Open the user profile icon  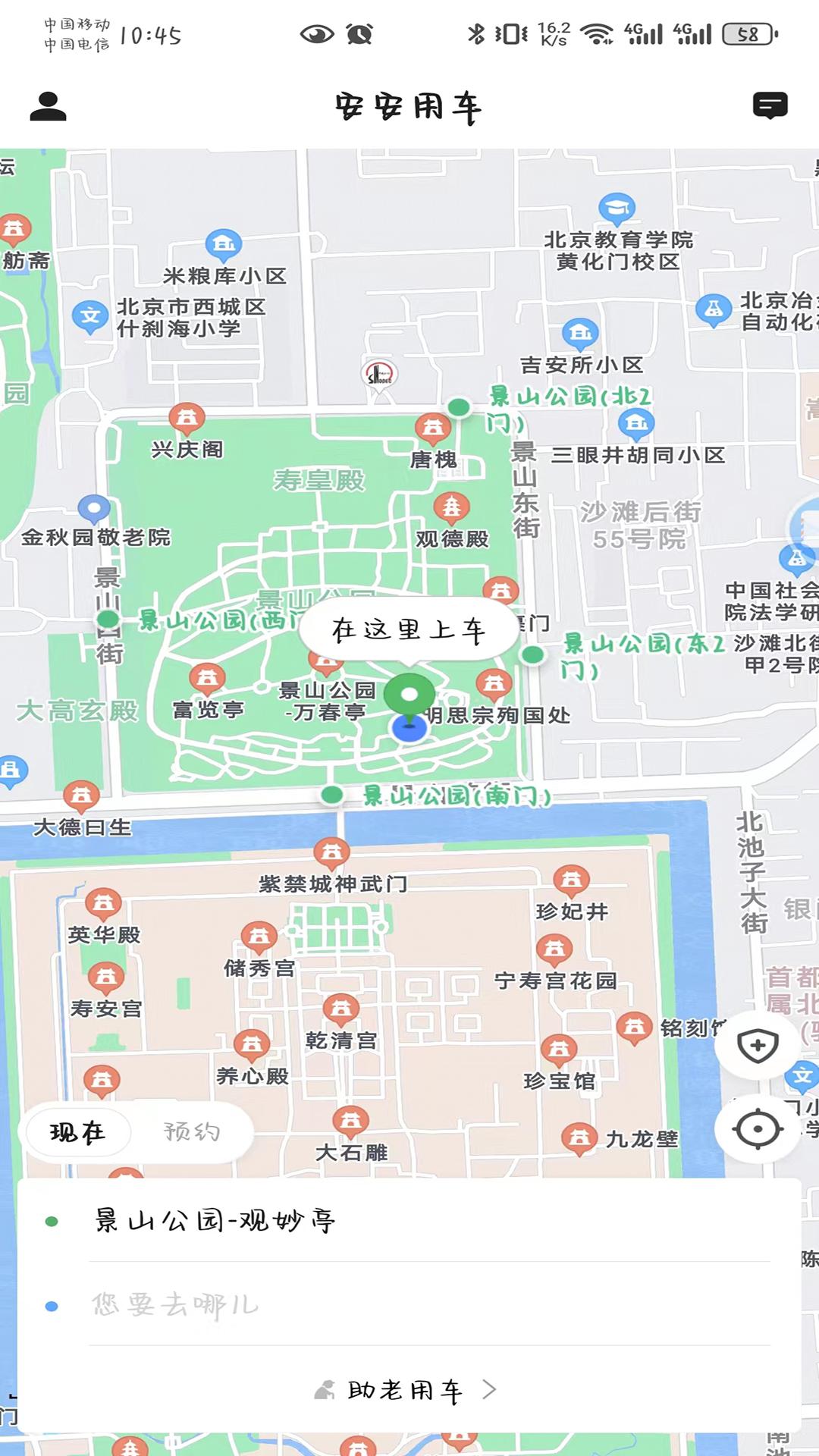point(48,107)
